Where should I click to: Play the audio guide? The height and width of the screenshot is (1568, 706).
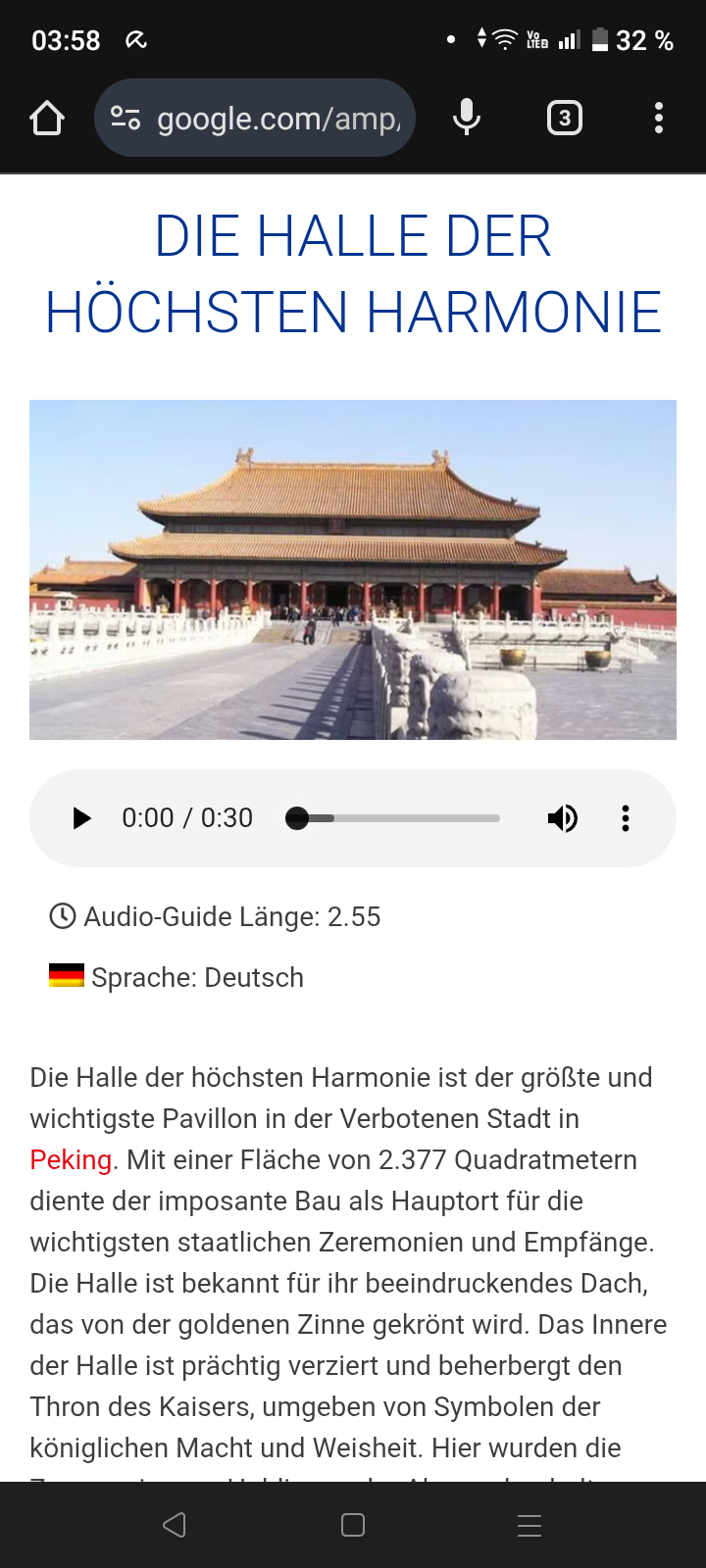(82, 818)
